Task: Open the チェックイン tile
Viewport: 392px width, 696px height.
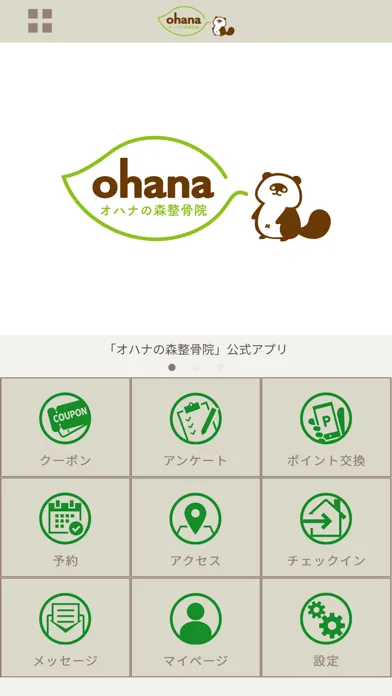Action: [326, 527]
